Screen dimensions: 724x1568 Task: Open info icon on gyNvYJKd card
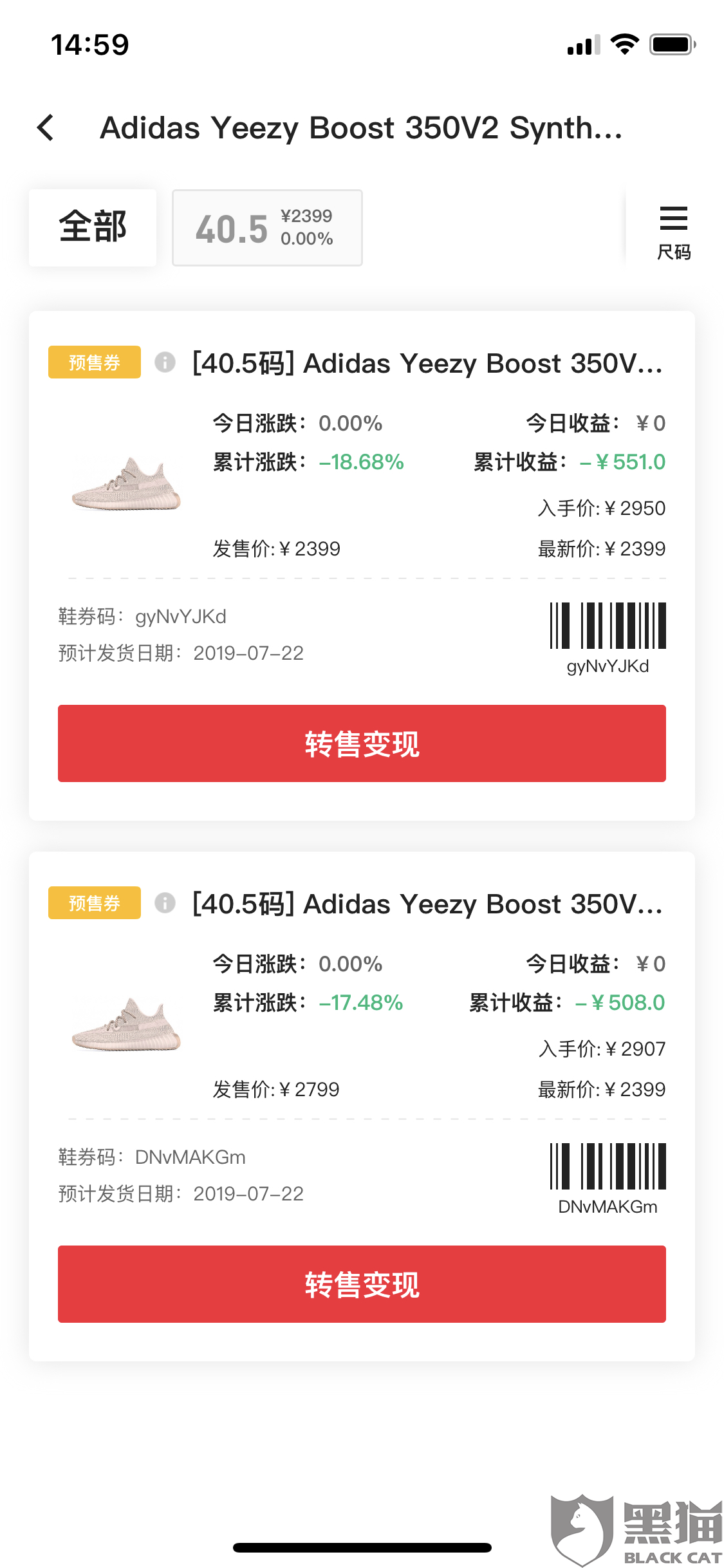click(x=165, y=362)
